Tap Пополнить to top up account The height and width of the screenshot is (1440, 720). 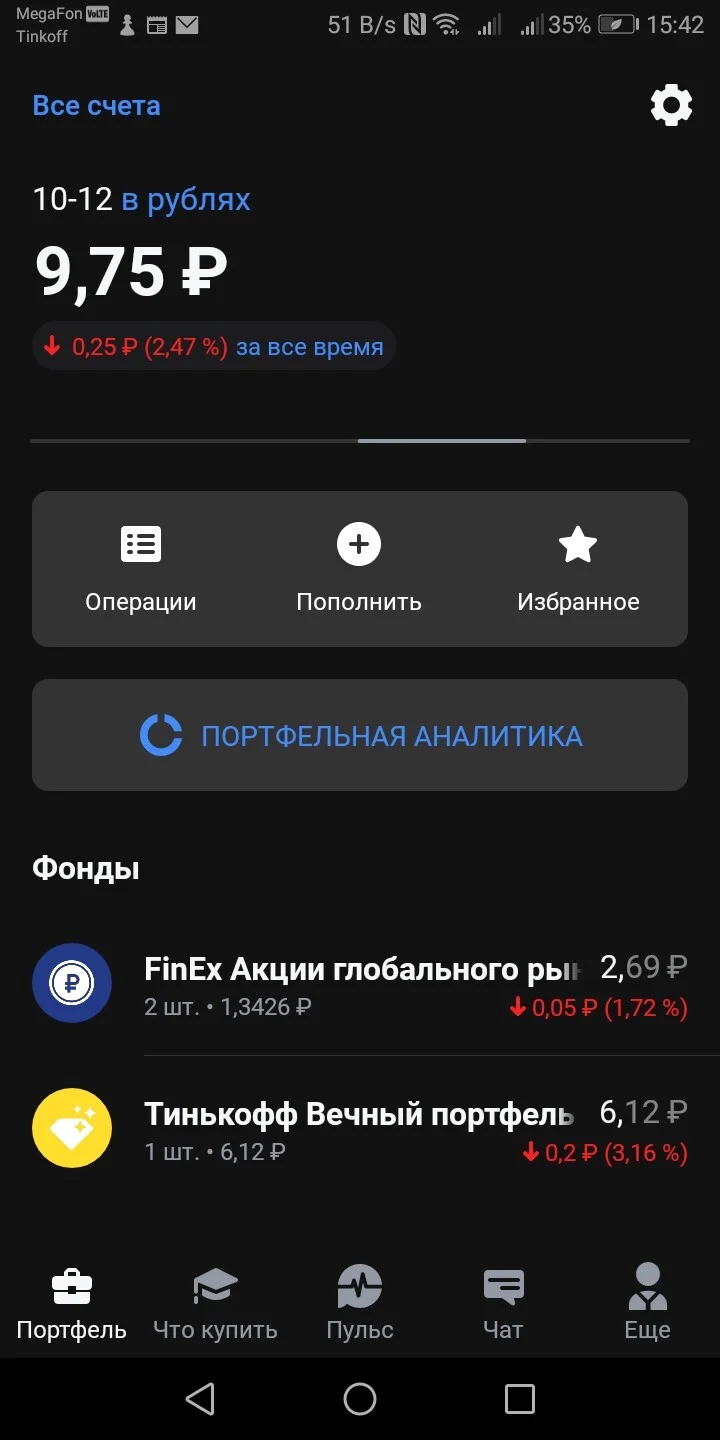(x=359, y=569)
